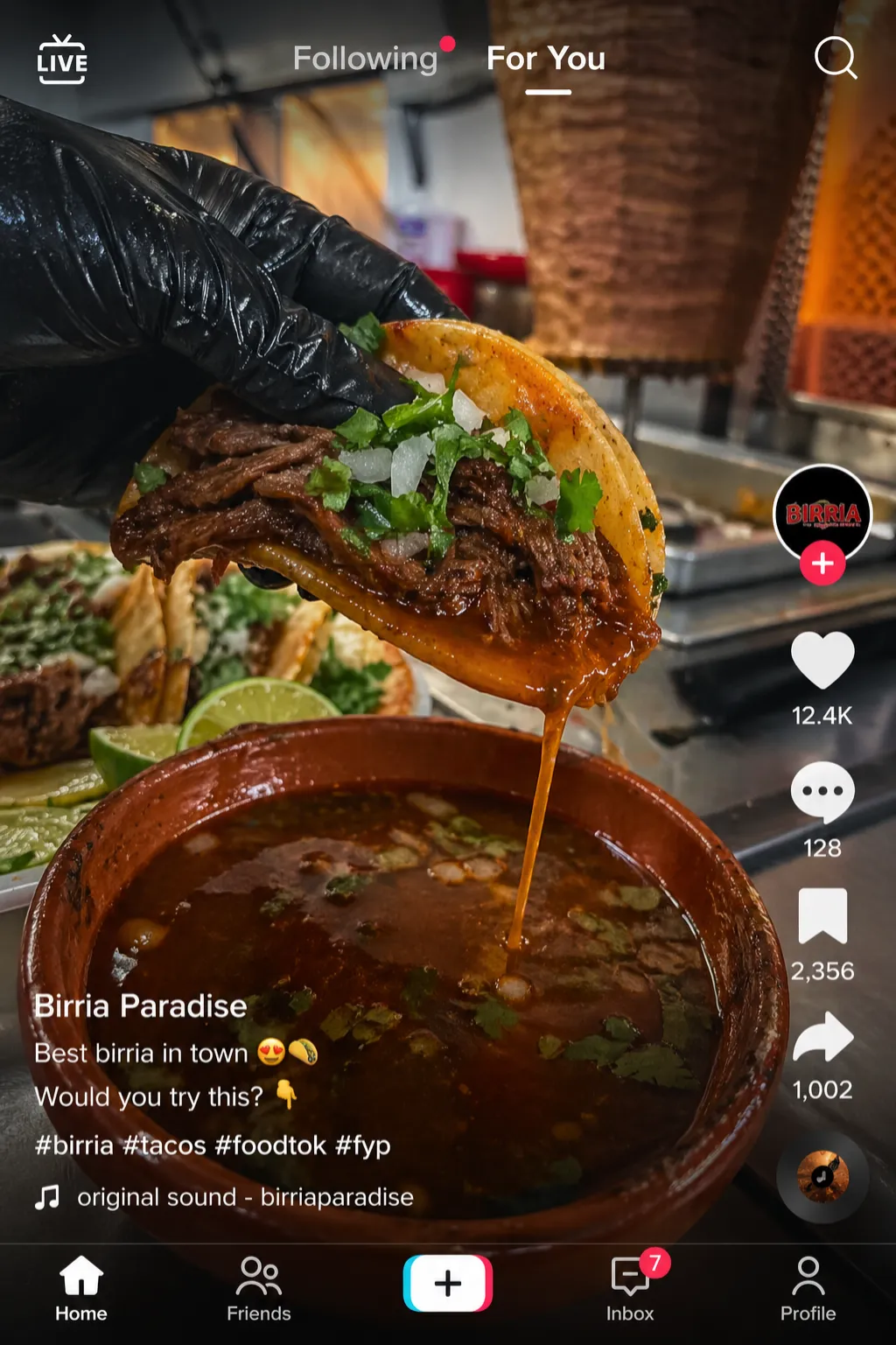Open Birria Paradise's profile picture
Image resolution: width=896 pixels, height=1345 pixels.
pos(822,512)
